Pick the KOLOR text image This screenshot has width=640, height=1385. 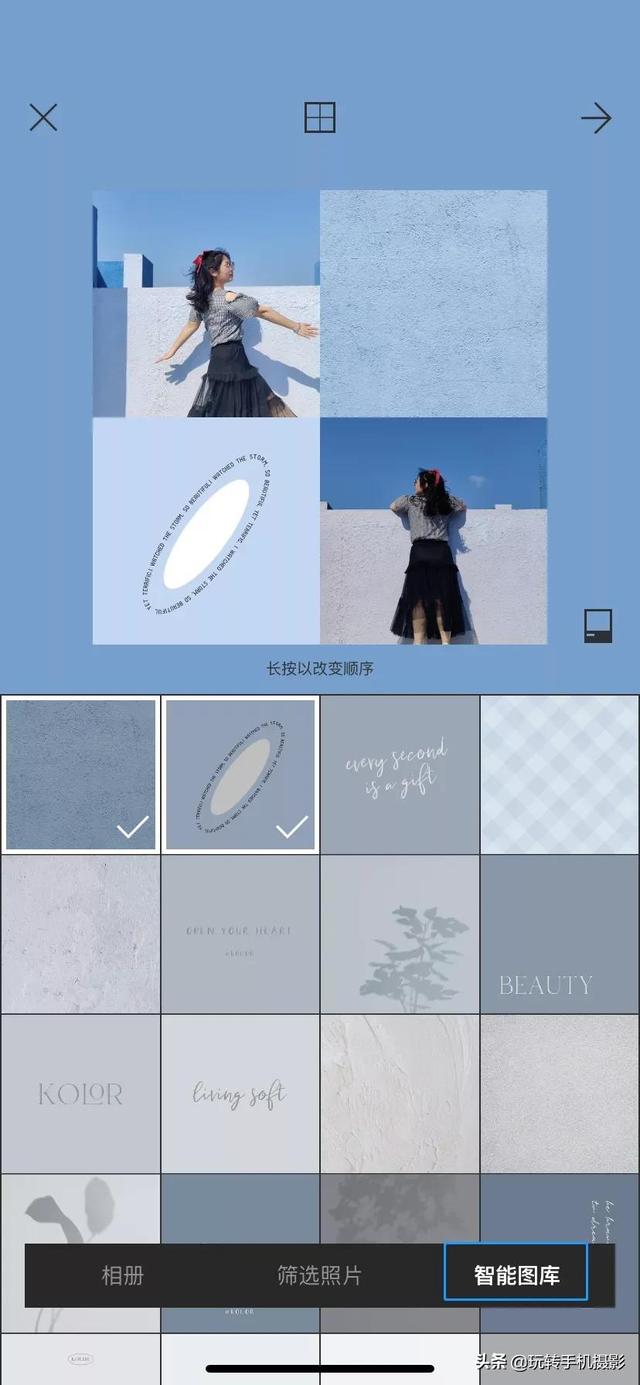81,1094
